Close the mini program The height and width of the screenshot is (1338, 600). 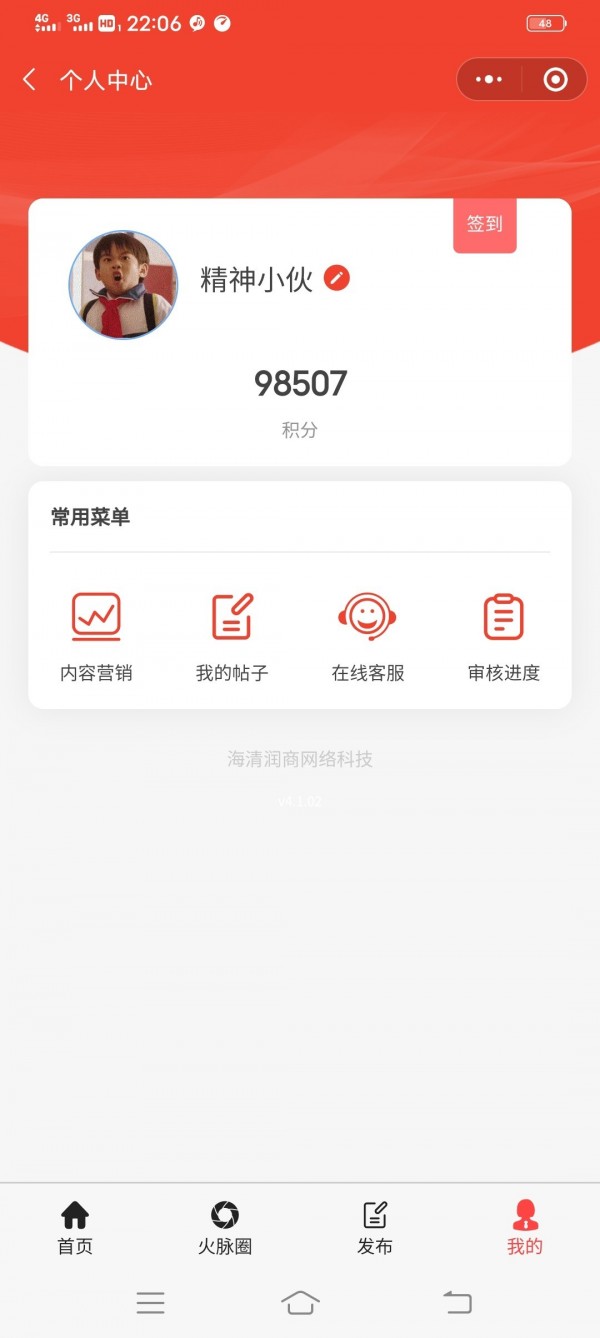point(555,80)
